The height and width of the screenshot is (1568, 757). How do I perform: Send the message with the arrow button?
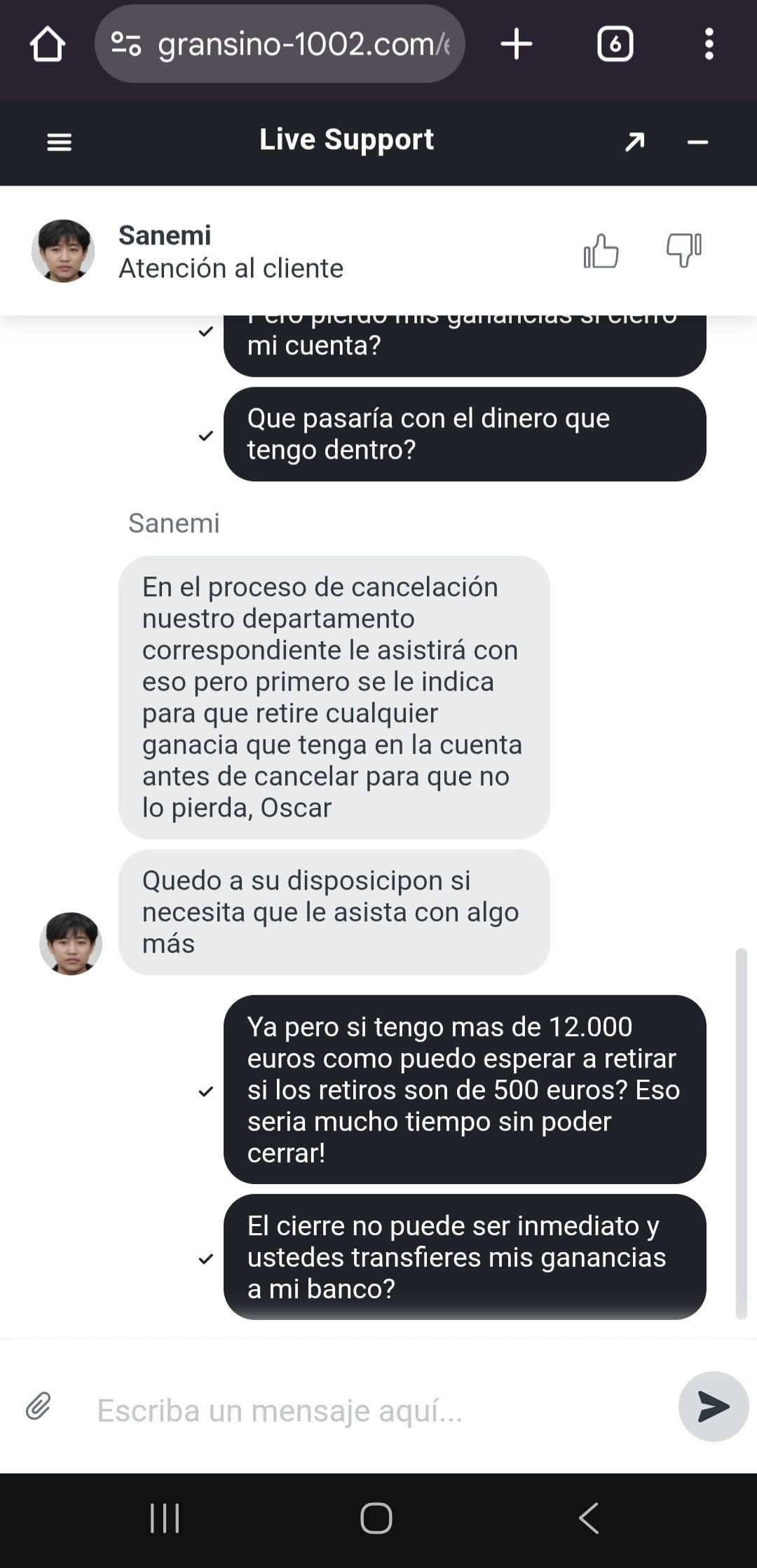(x=714, y=1406)
